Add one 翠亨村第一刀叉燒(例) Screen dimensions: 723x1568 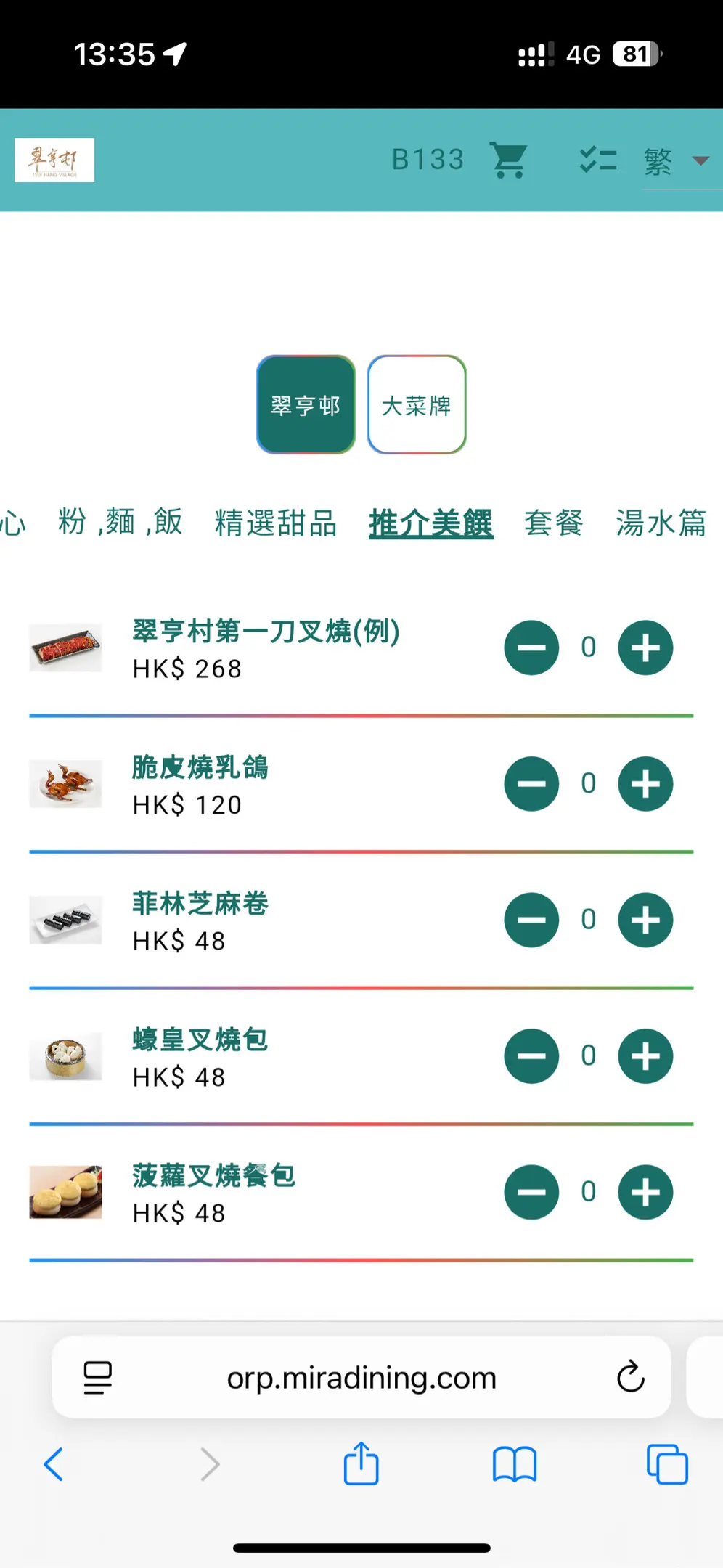(645, 648)
